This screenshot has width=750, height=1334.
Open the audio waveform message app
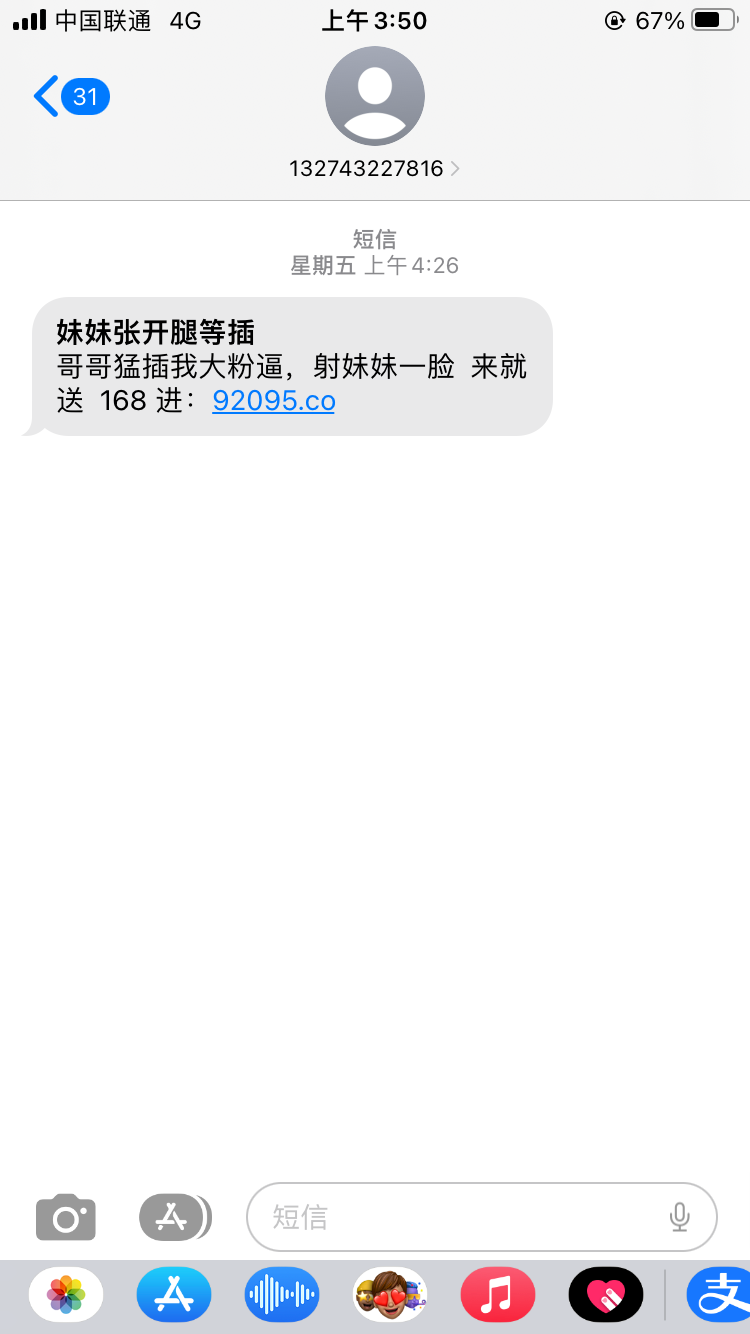[x=281, y=1295]
